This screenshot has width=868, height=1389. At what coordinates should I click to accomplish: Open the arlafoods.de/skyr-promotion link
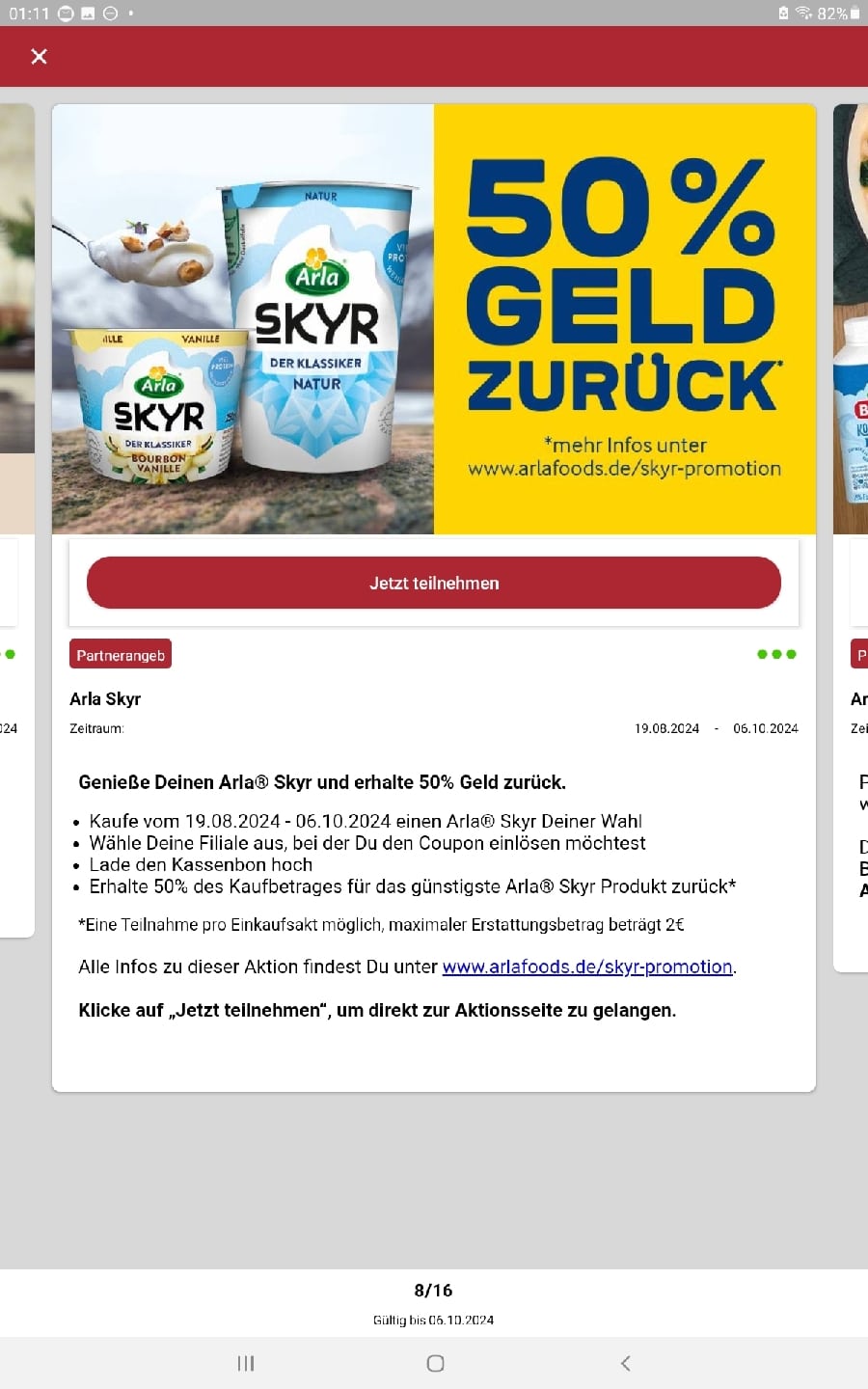coord(586,967)
